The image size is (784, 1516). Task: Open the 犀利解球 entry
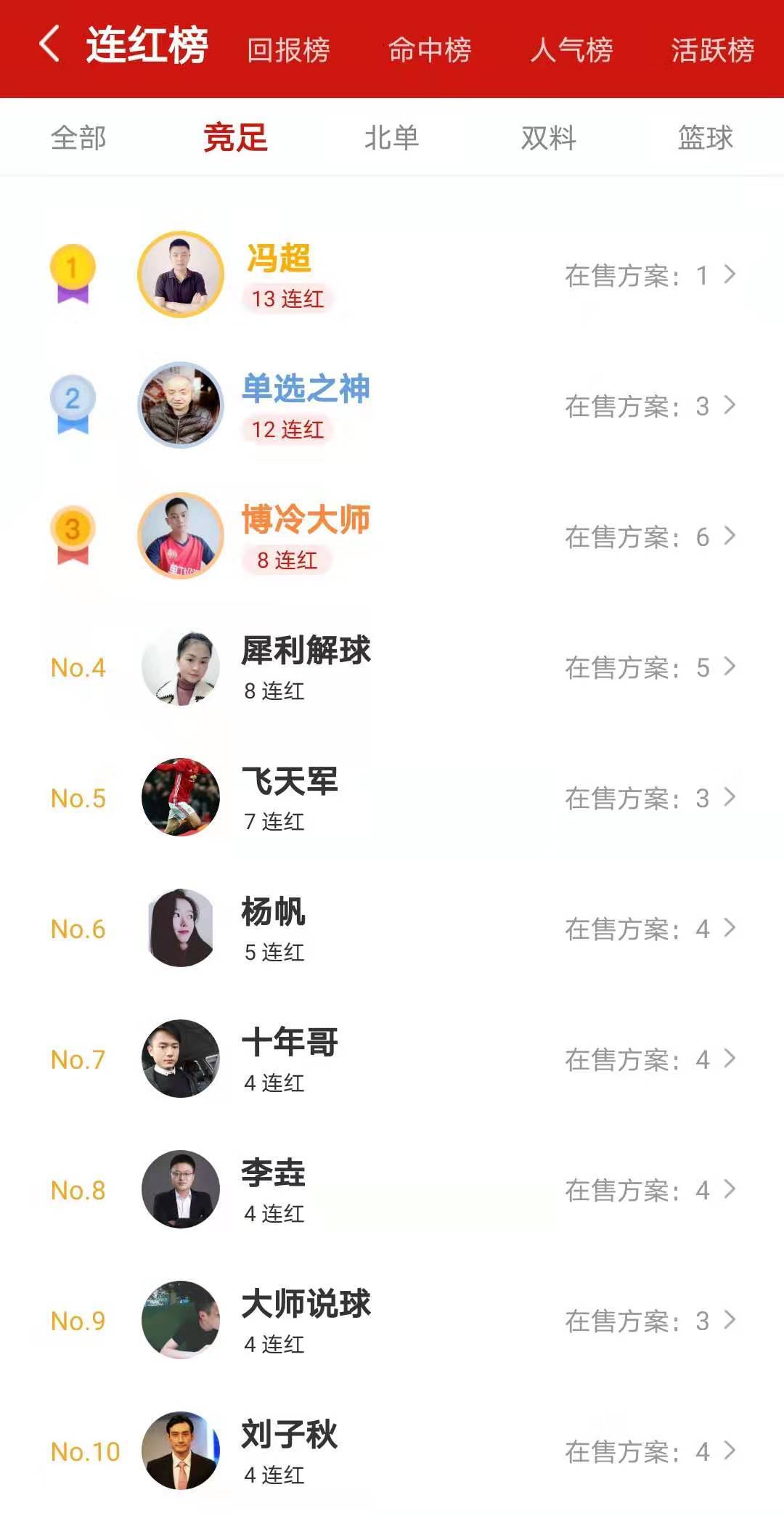click(392, 667)
